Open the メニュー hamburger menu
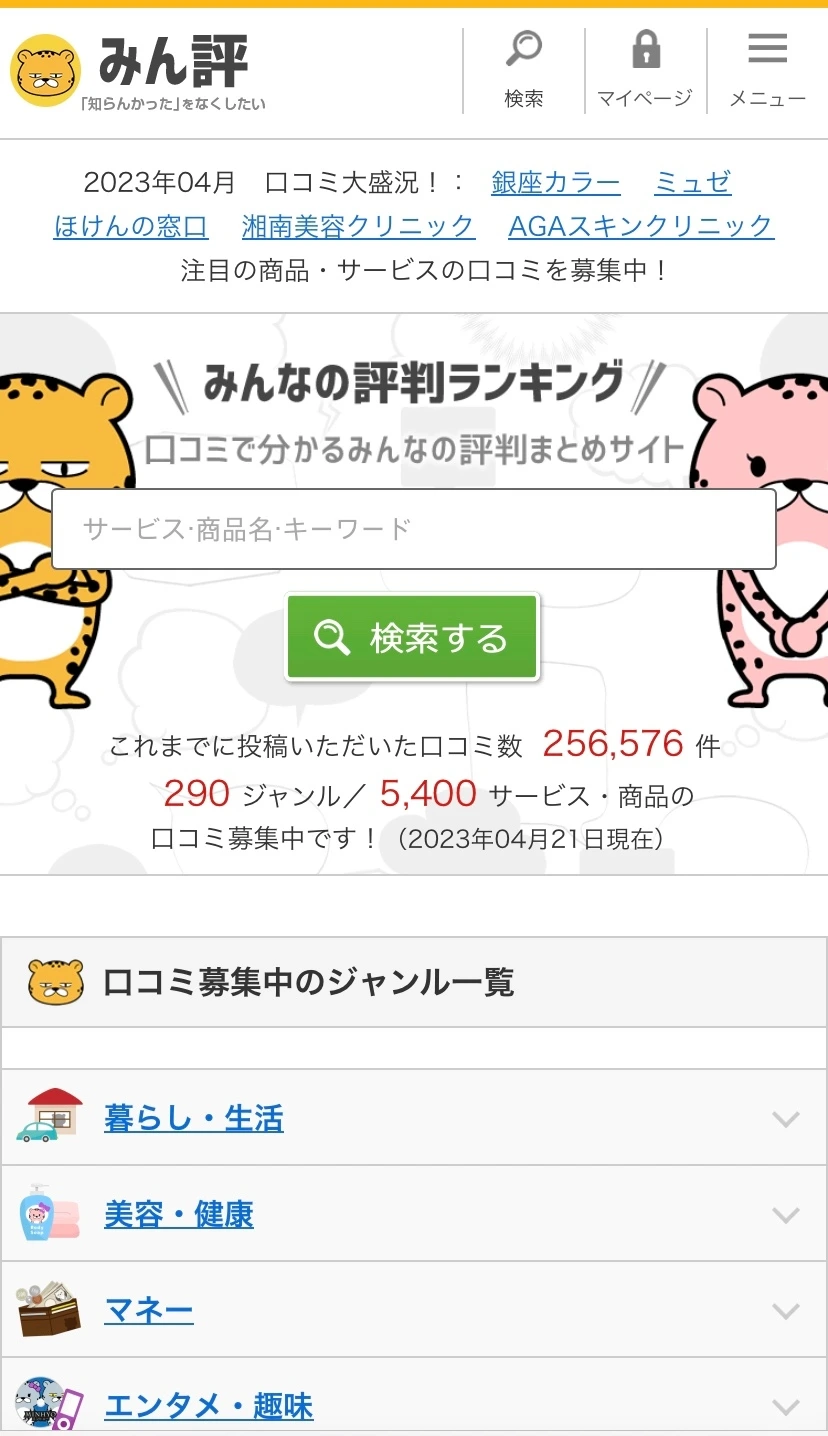Viewport: 828px width, 1436px height. [767, 69]
